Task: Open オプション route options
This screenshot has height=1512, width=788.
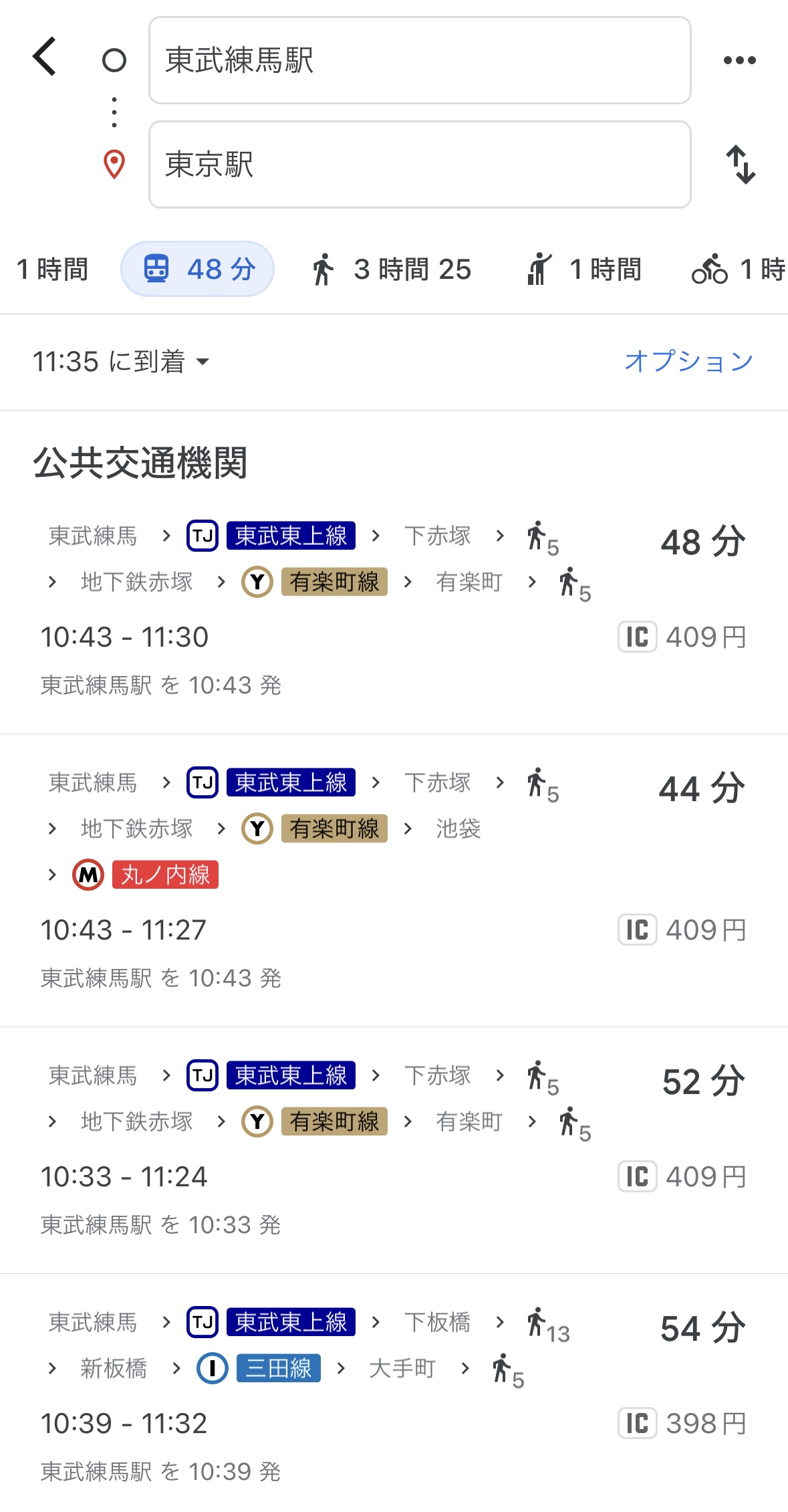Action: (689, 361)
